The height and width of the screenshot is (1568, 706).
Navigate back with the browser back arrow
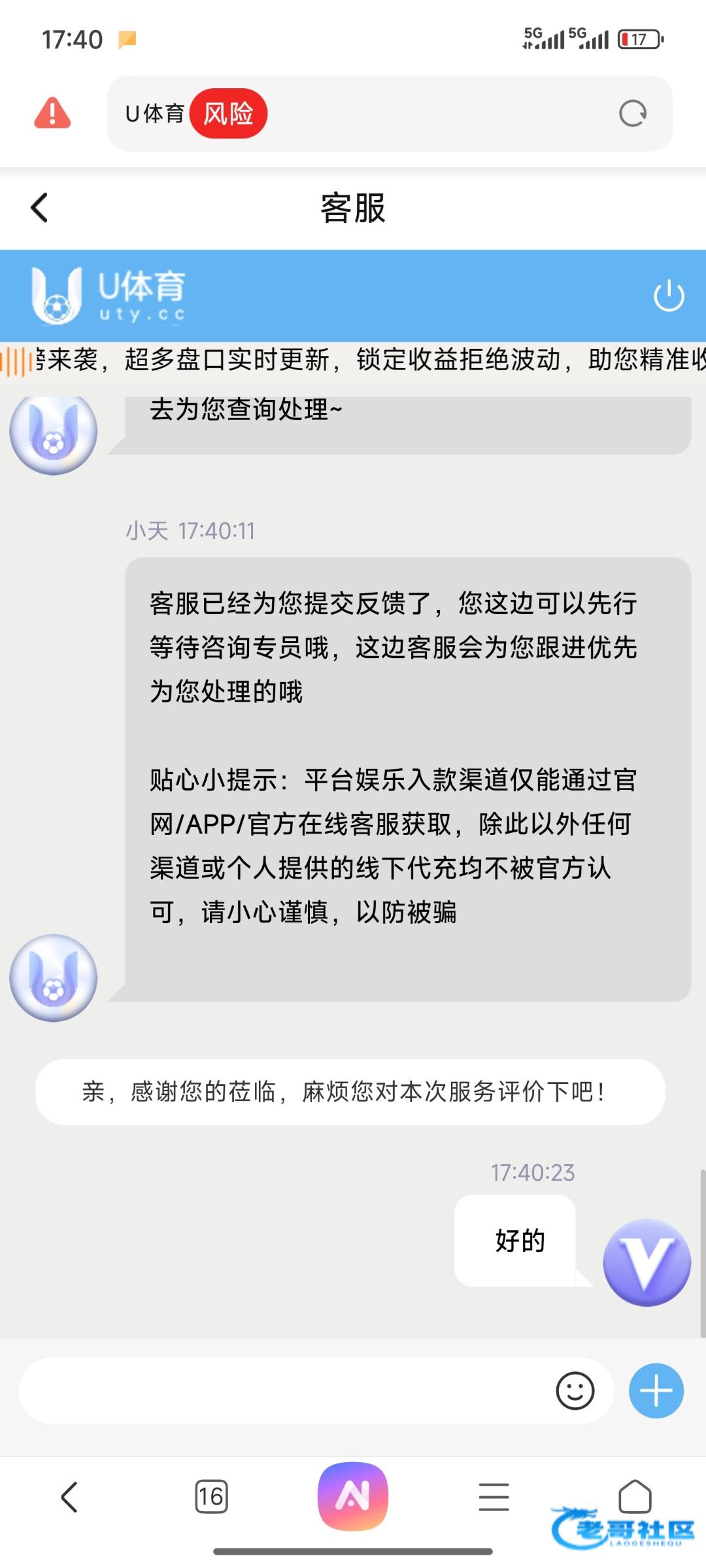pyautogui.click(x=69, y=1497)
